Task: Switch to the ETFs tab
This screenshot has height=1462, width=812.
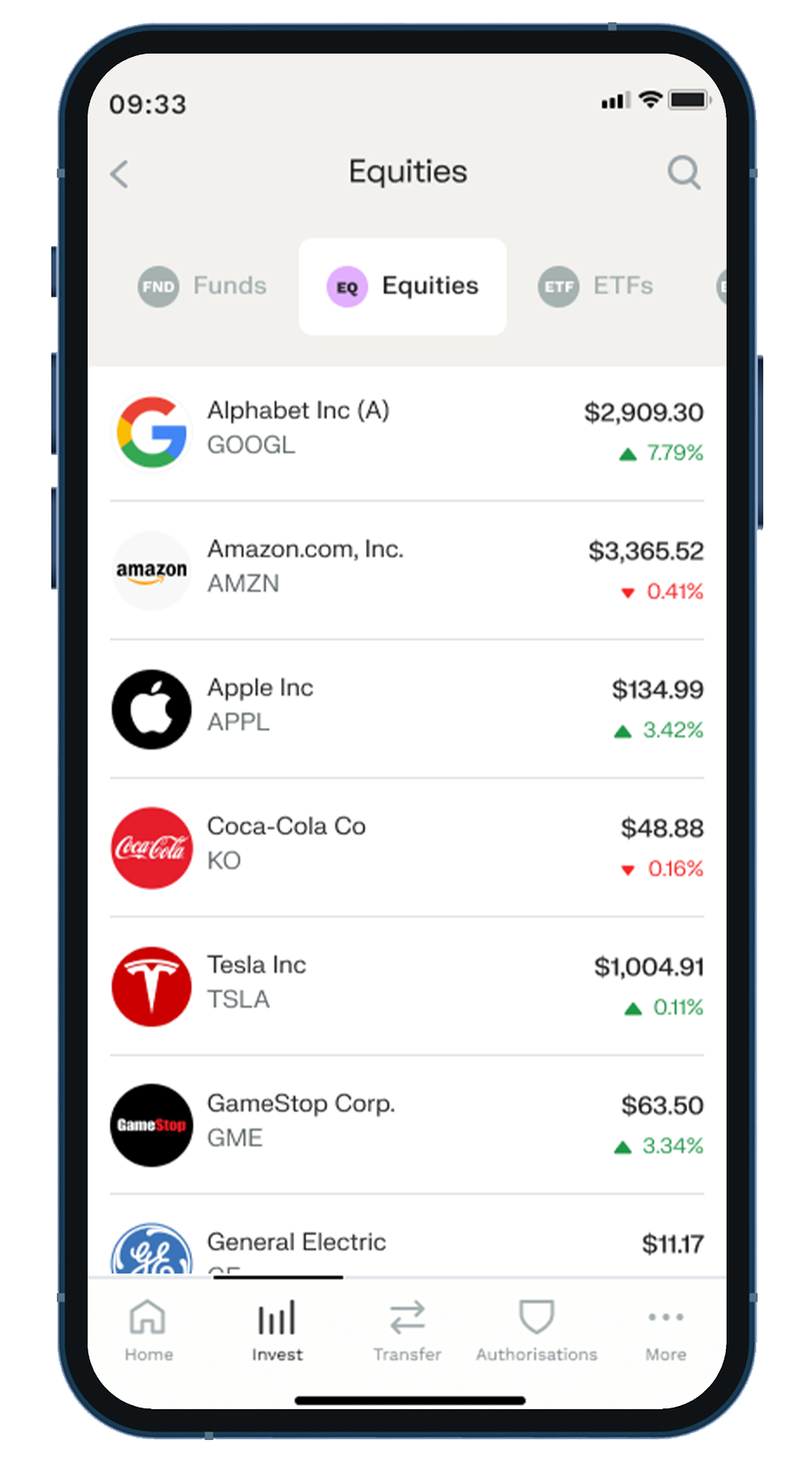Action: point(596,286)
